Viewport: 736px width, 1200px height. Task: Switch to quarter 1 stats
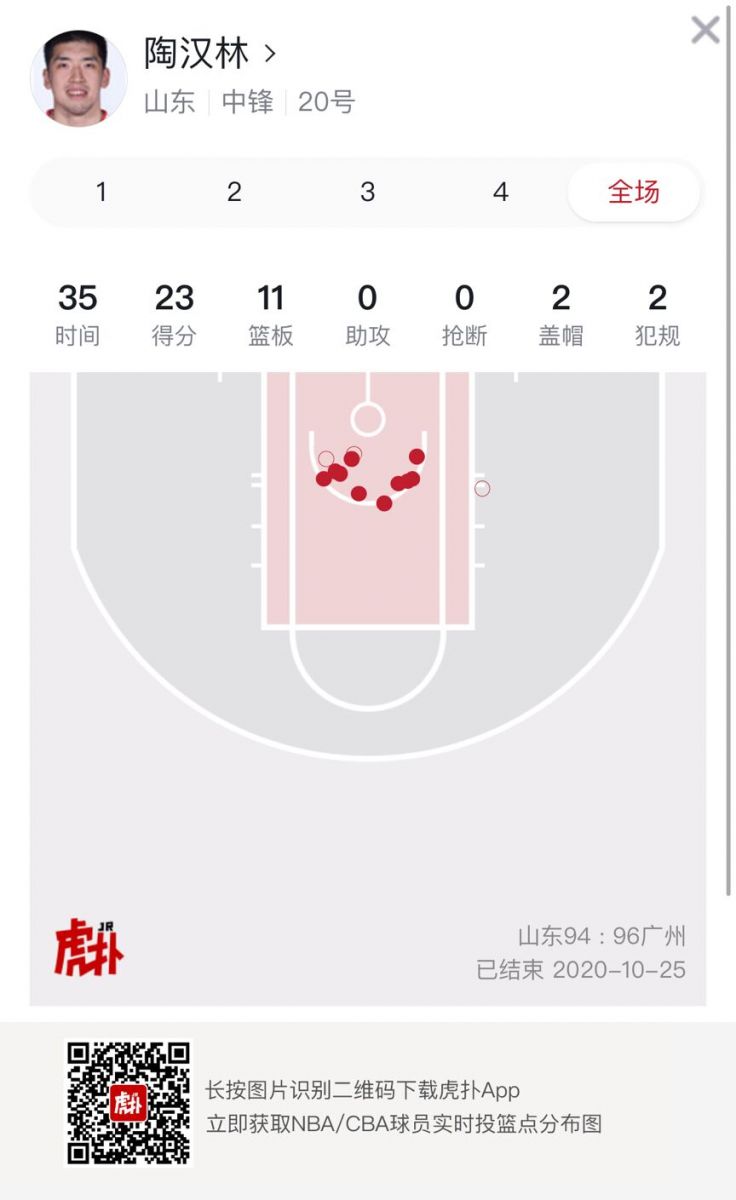tap(101, 192)
